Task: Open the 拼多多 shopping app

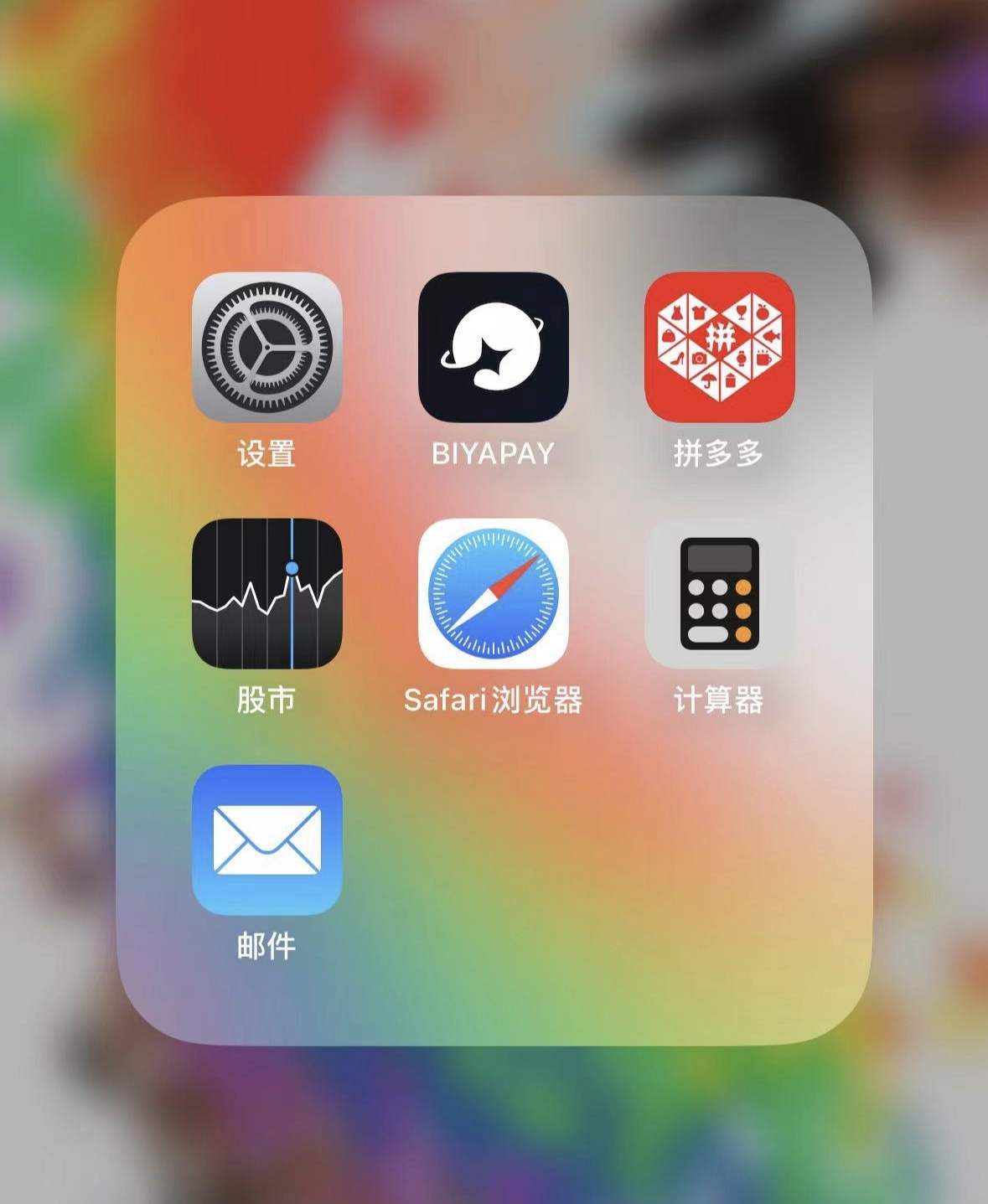Action: click(719, 347)
